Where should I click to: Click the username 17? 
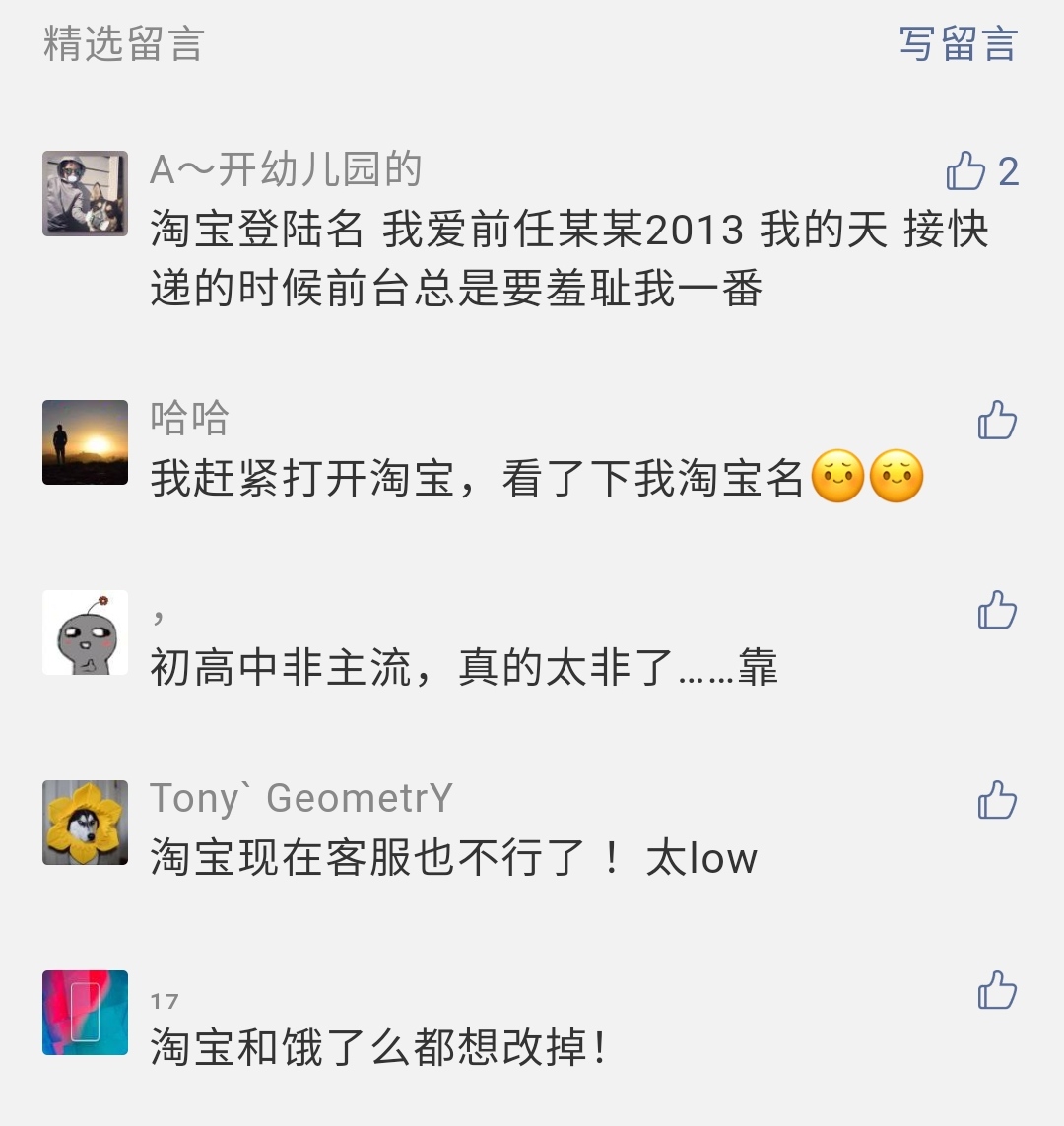166,998
